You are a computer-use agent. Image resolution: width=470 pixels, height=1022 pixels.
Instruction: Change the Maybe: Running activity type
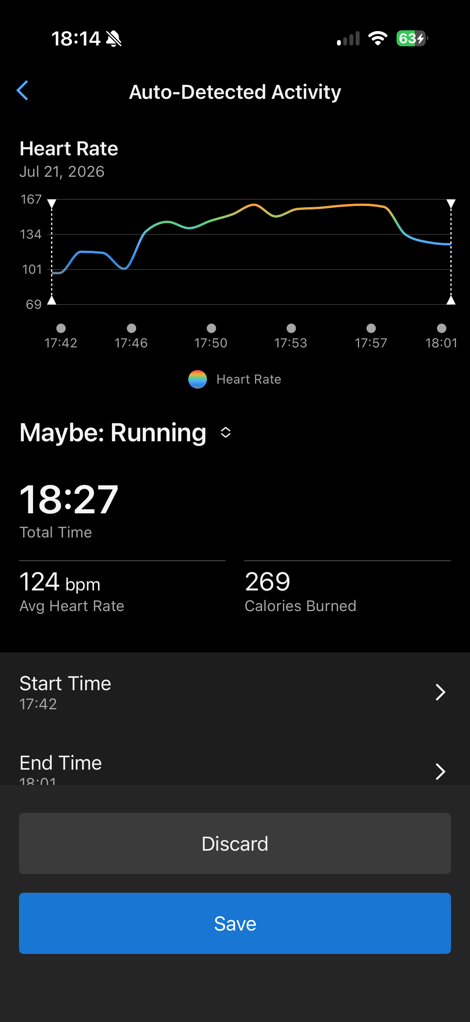coord(125,433)
